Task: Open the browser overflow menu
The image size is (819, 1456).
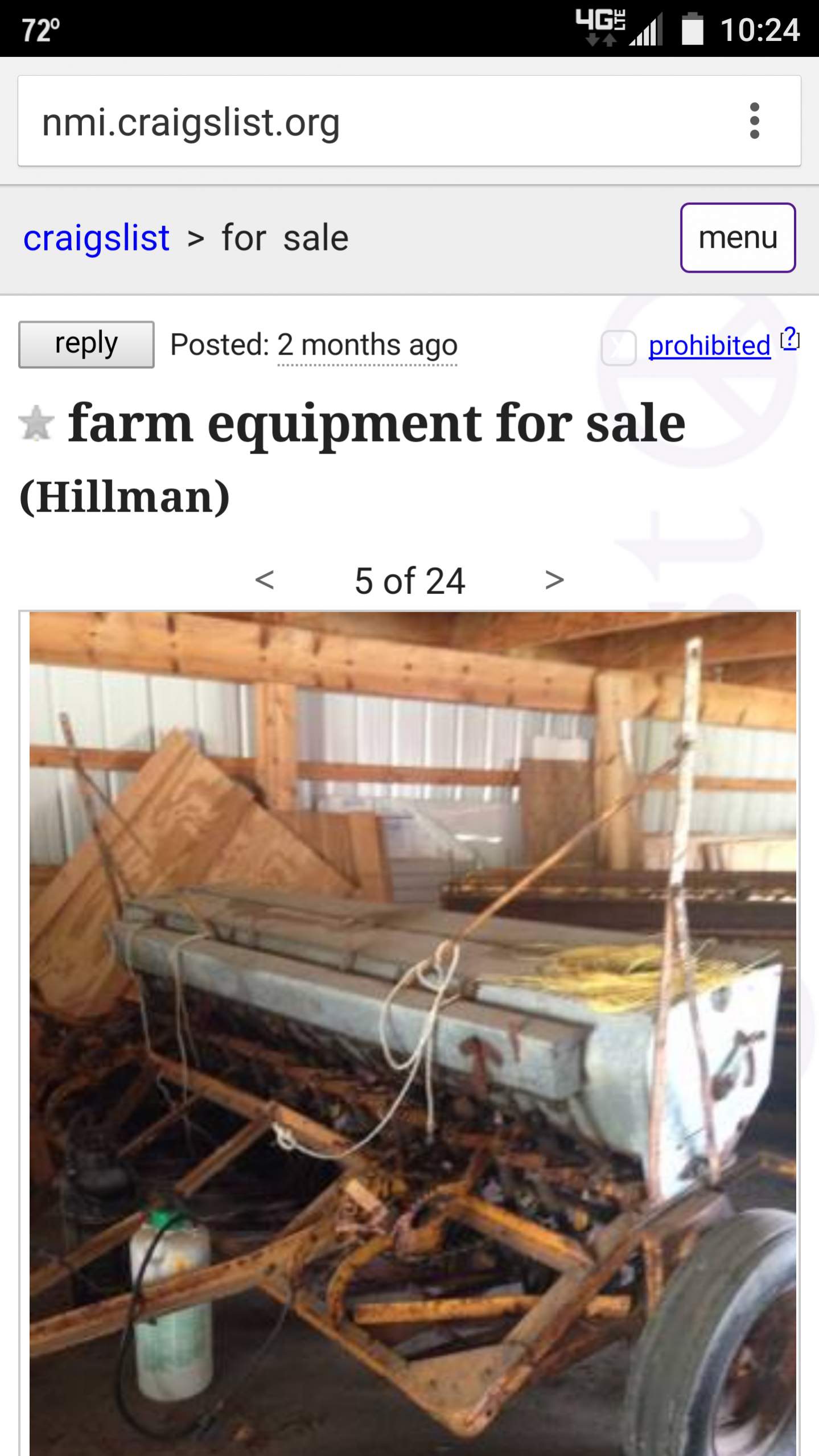Action: [x=754, y=121]
